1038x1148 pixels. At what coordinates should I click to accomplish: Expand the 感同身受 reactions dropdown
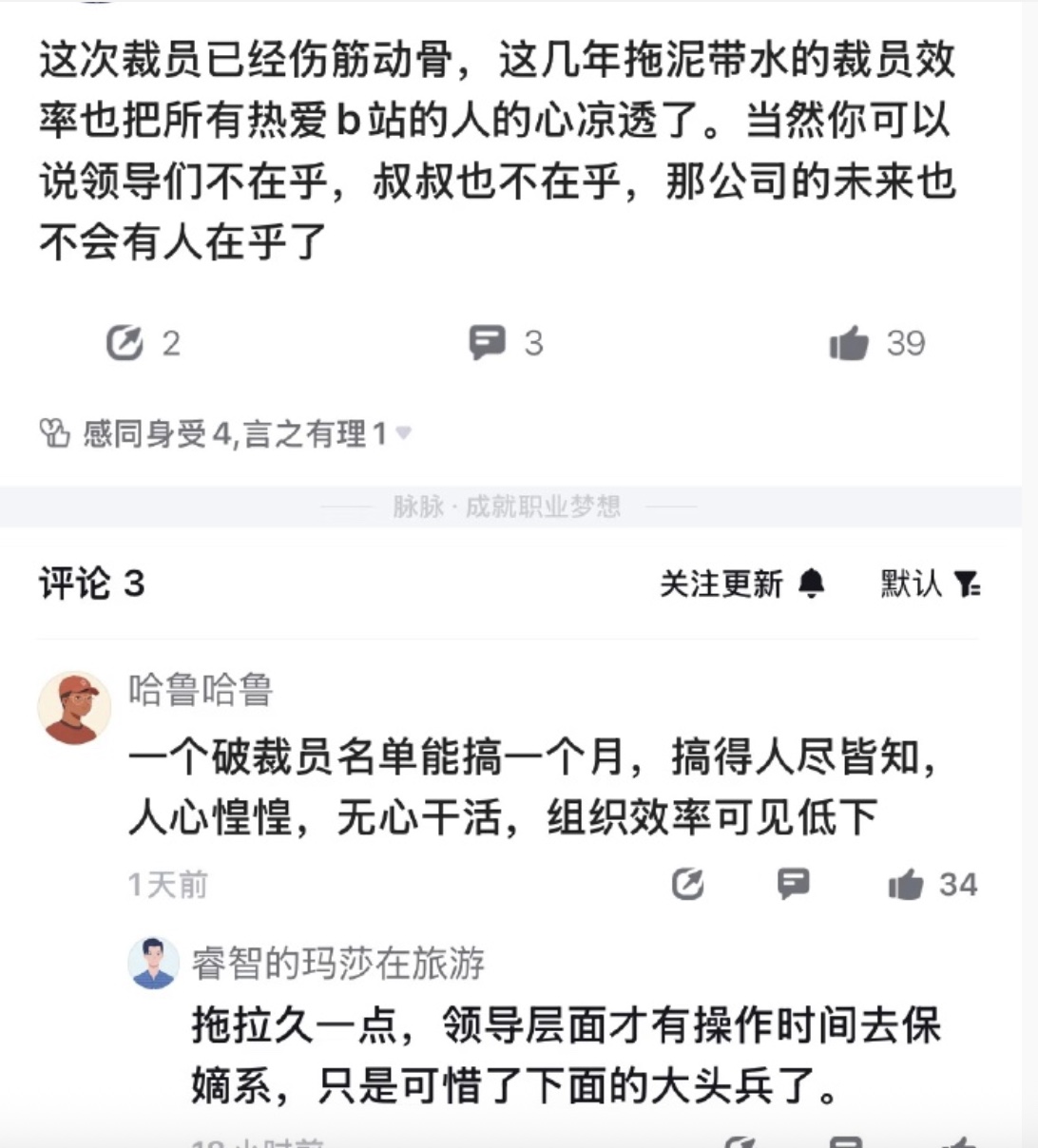click(x=403, y=433)
